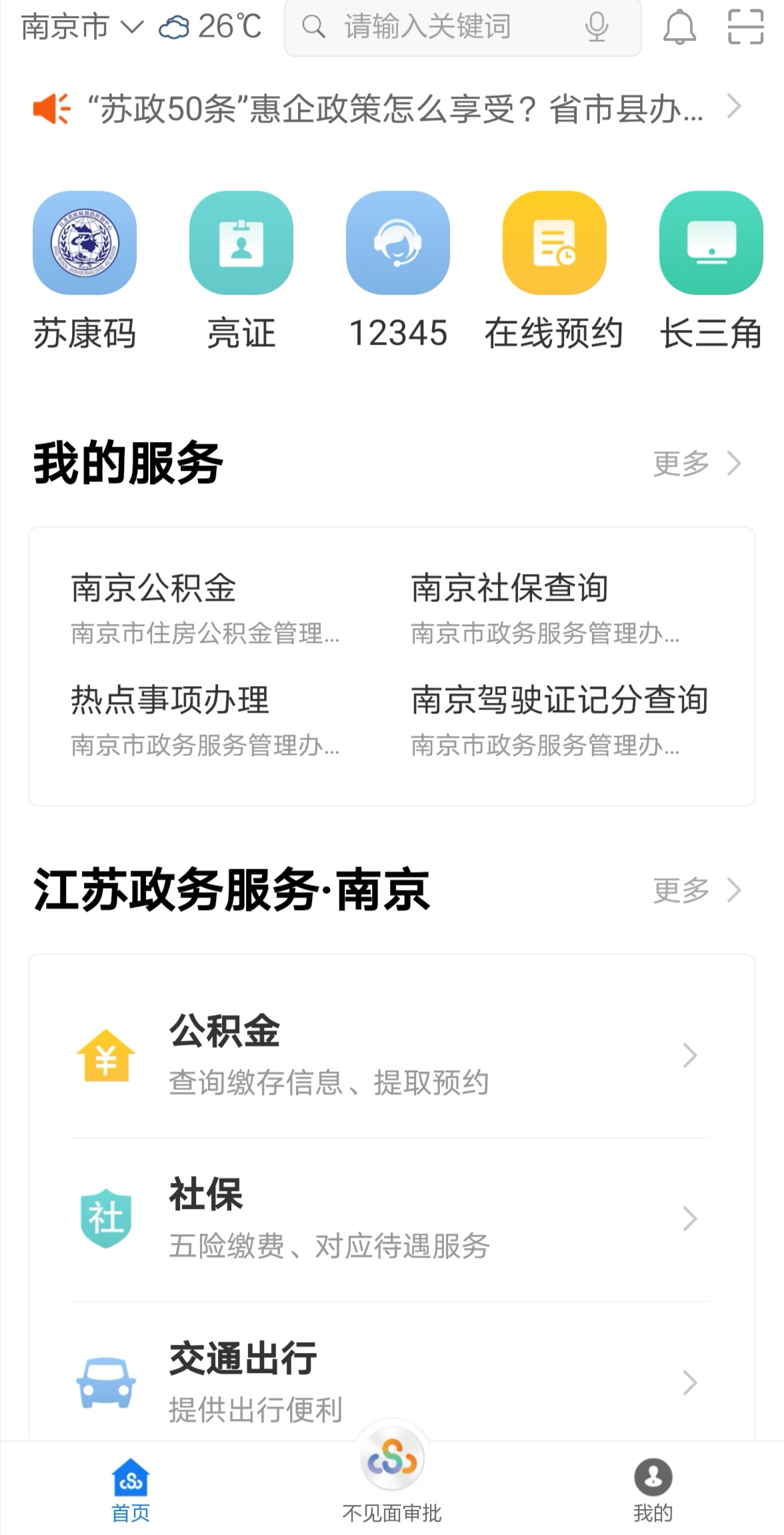
Task: Open the 南京市 city selector dropdown
Action: 81,27
